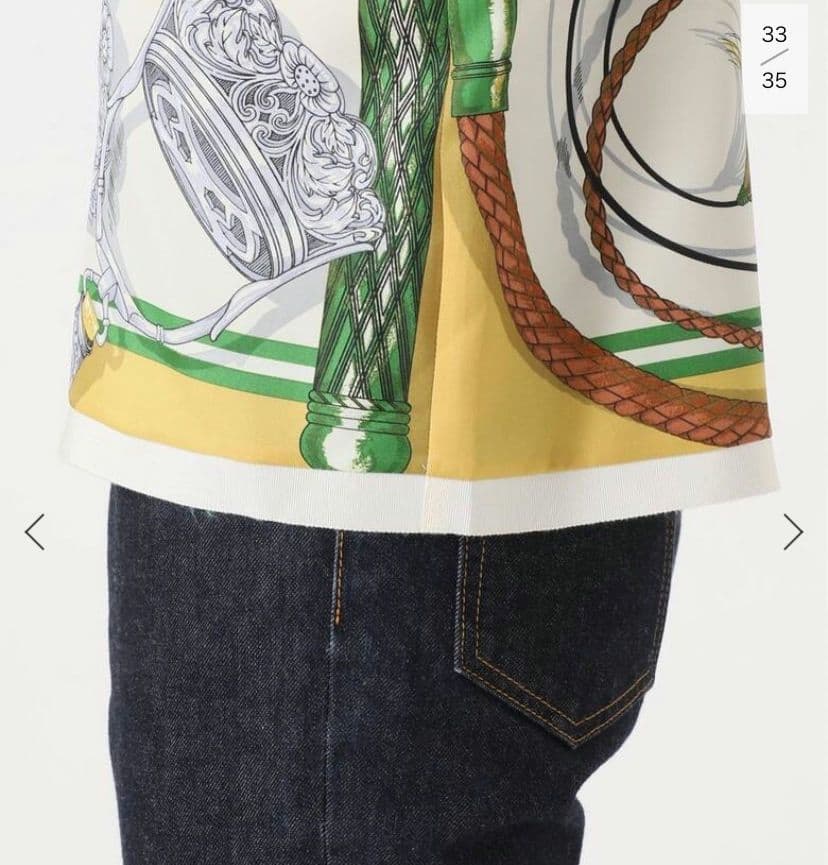Go to the previous product image
Image resolution: width=828 pixels, height=865 pixels.
click(35, 532)
